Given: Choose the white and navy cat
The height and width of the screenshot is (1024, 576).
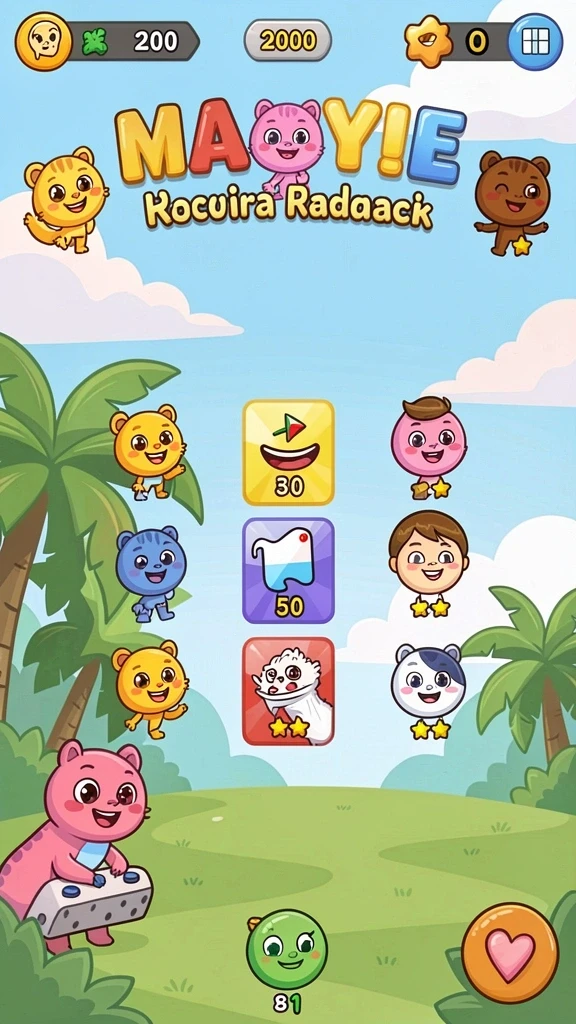Looking at the screenshot, I should (428, 690).
